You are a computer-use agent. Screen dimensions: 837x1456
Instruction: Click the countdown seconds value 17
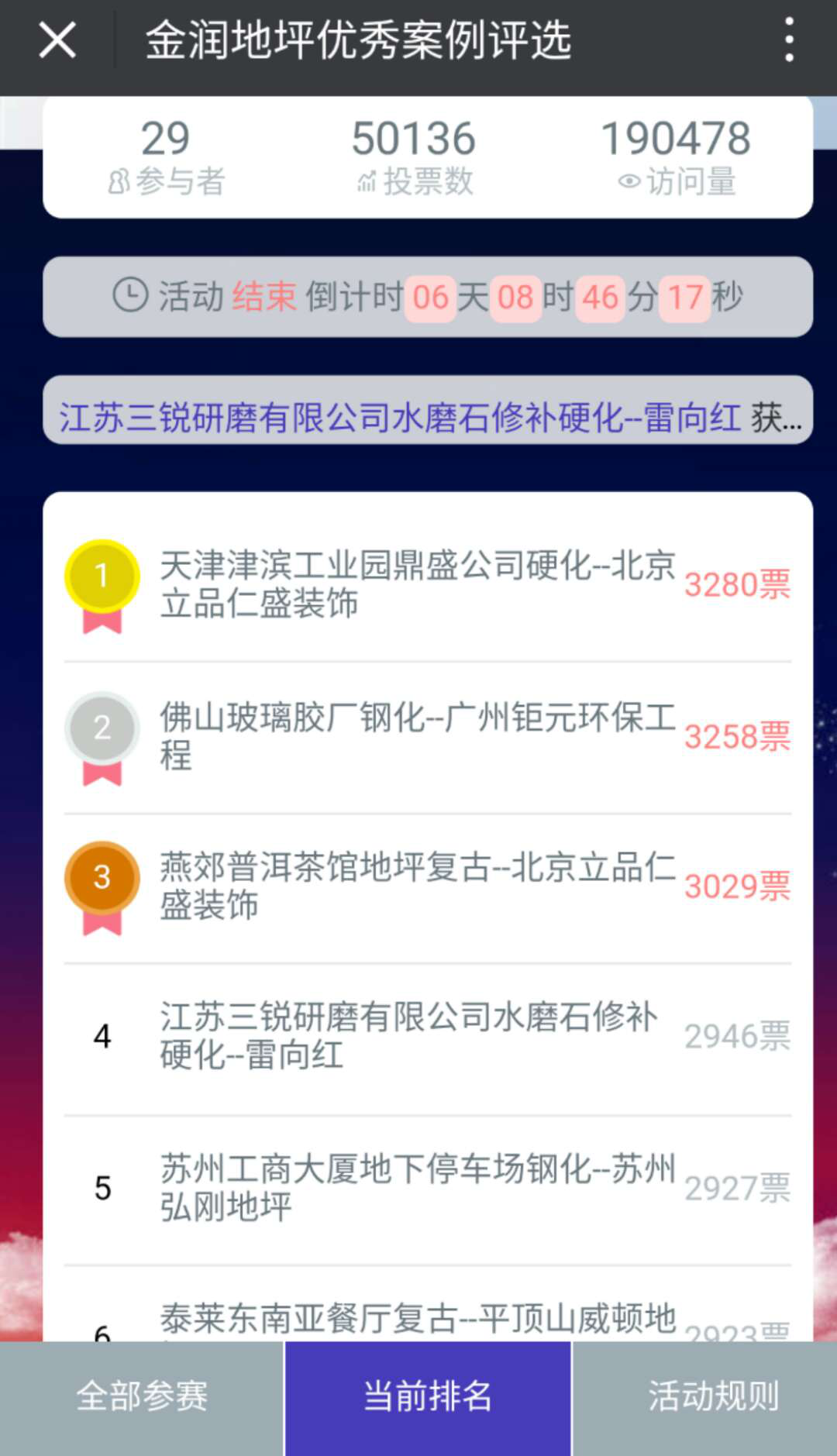point(686,297)
